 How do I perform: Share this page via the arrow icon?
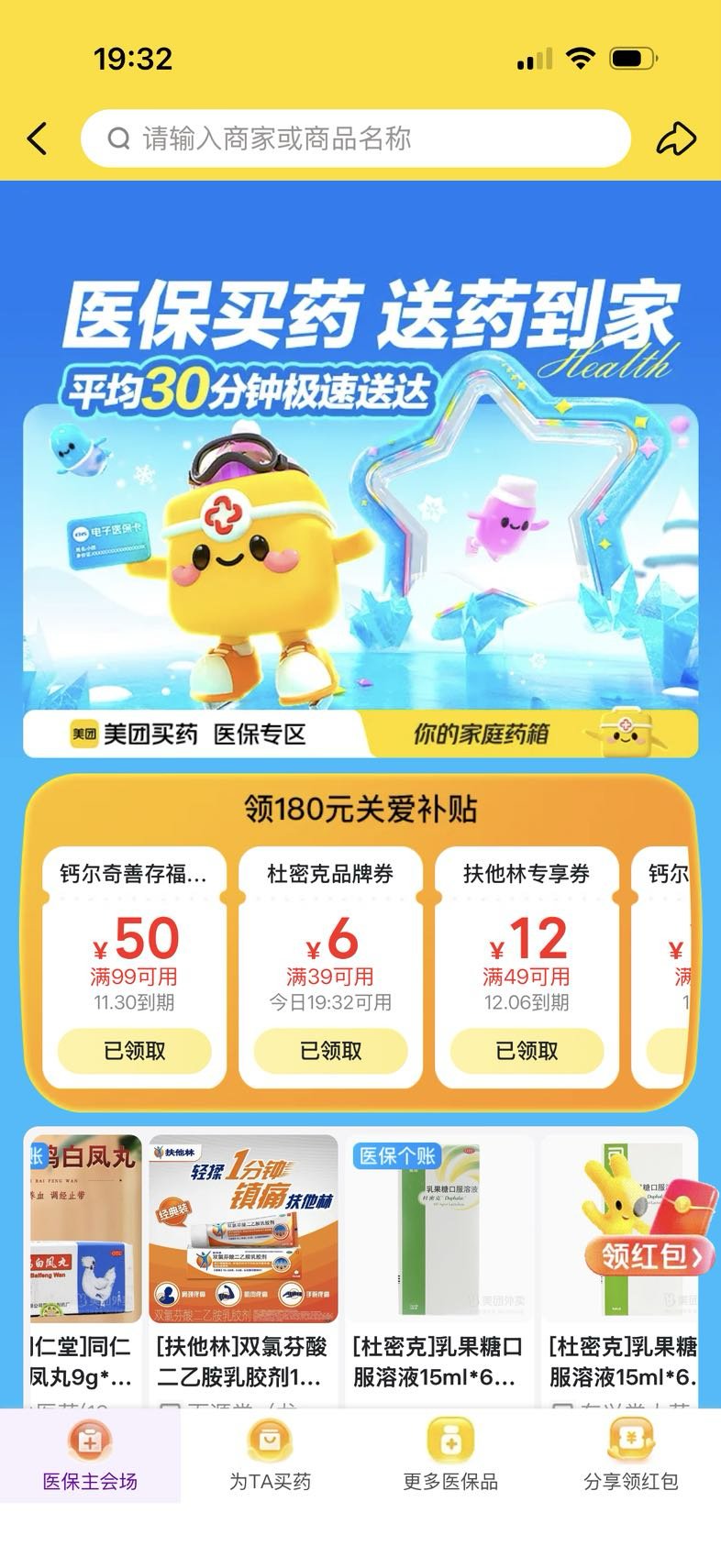pyautogui.click(x=676, y=139)
